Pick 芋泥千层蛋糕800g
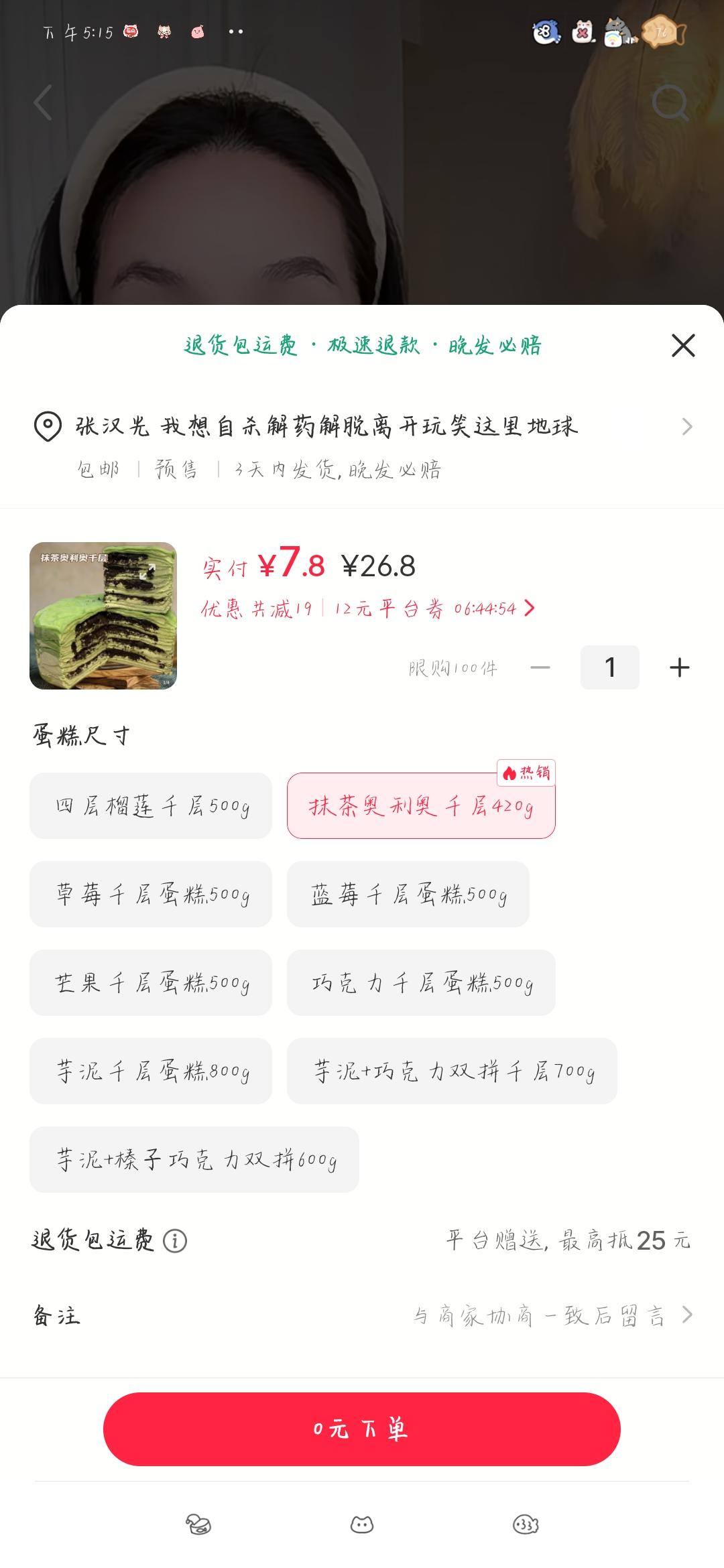Image resolution: width=724 pixels, height=1568 pixels. pyautogui.click(x=151, y=1071)
